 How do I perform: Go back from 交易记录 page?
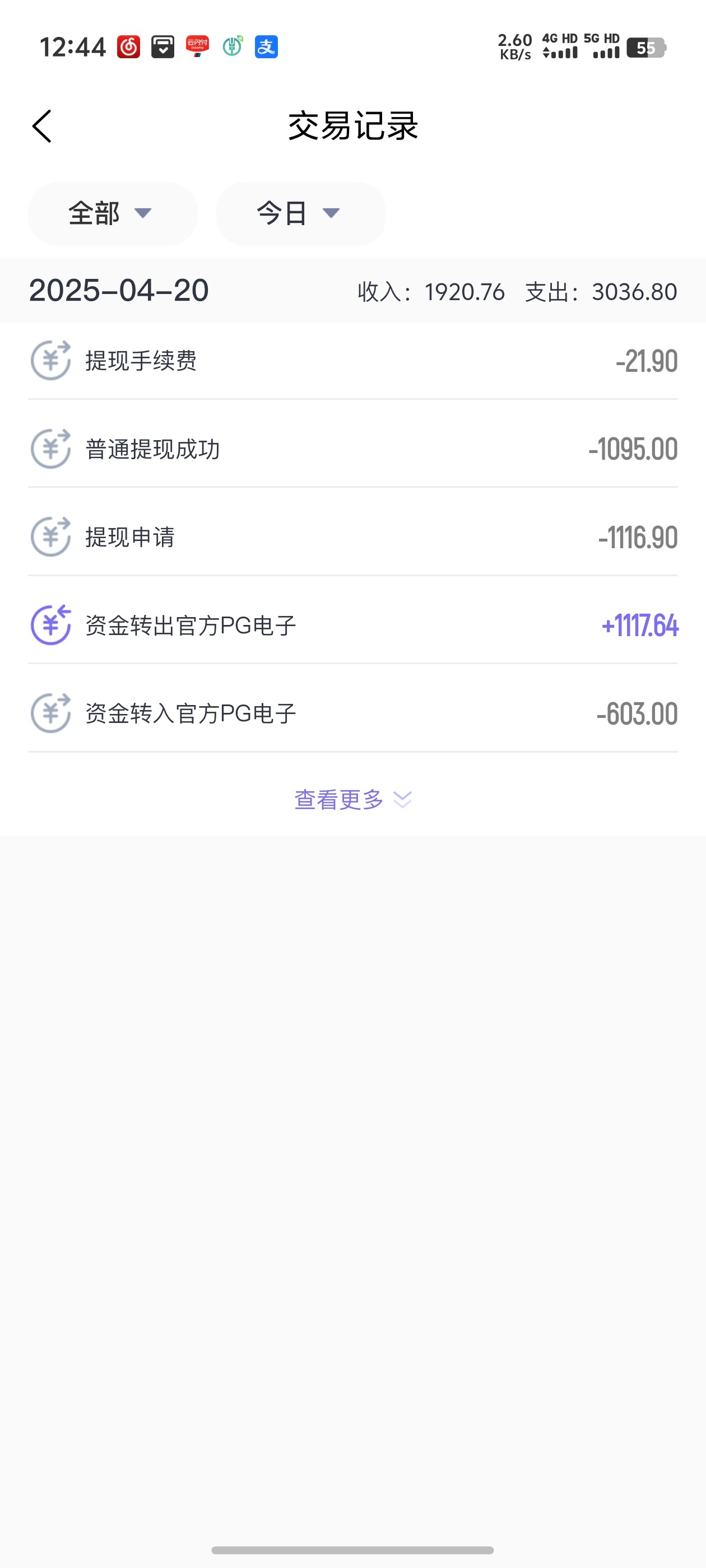42,127
